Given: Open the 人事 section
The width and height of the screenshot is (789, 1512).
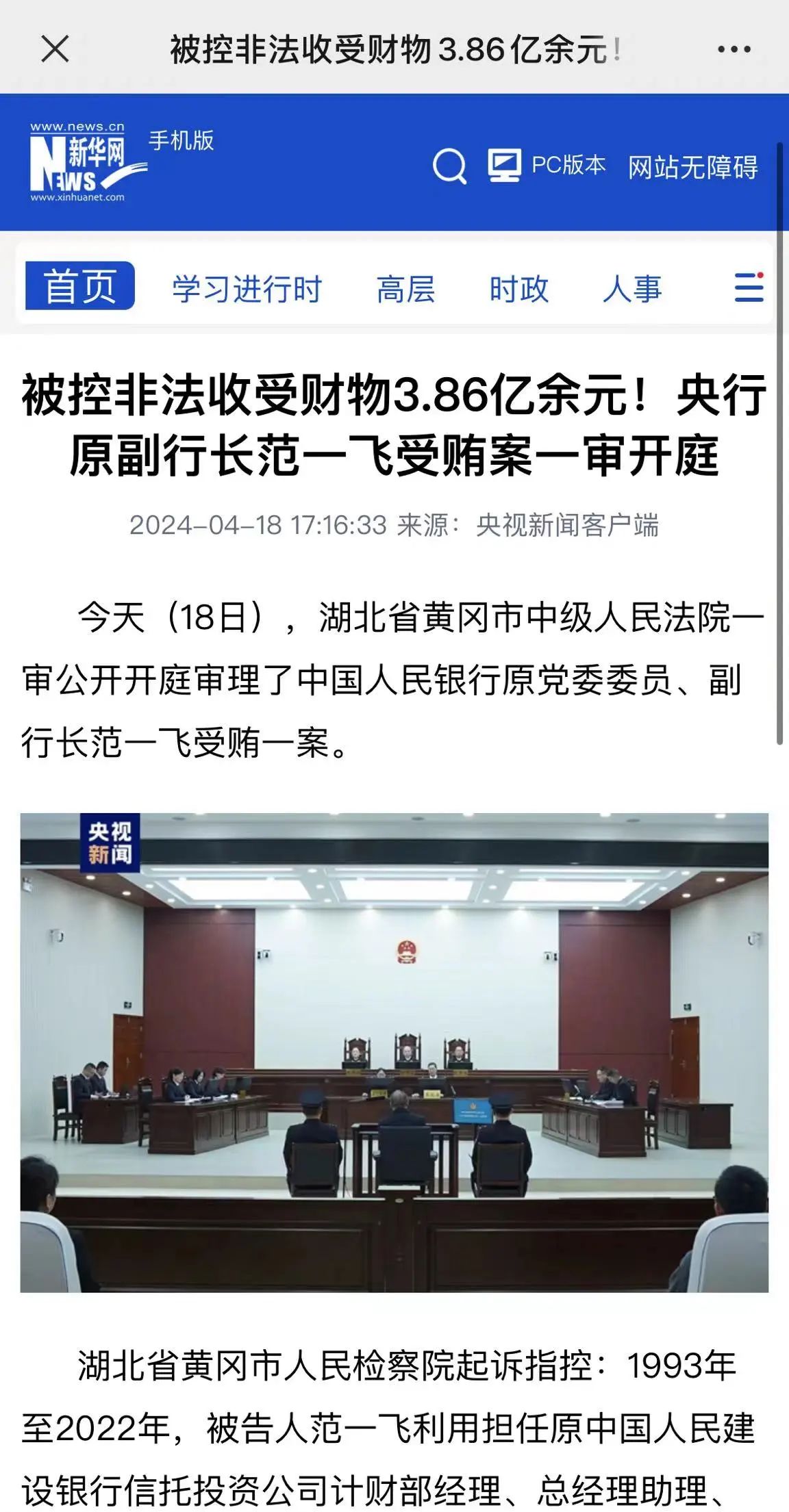Looking at the screenshot, I should tap(631, 289).
